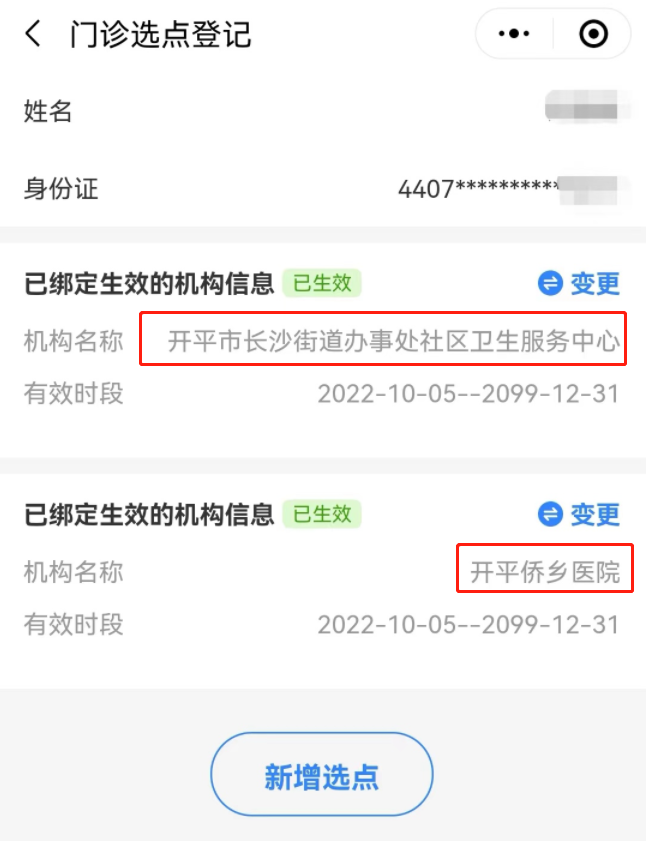Close the mini program
The image size is (646, 841).
click(x=593, y=35)
